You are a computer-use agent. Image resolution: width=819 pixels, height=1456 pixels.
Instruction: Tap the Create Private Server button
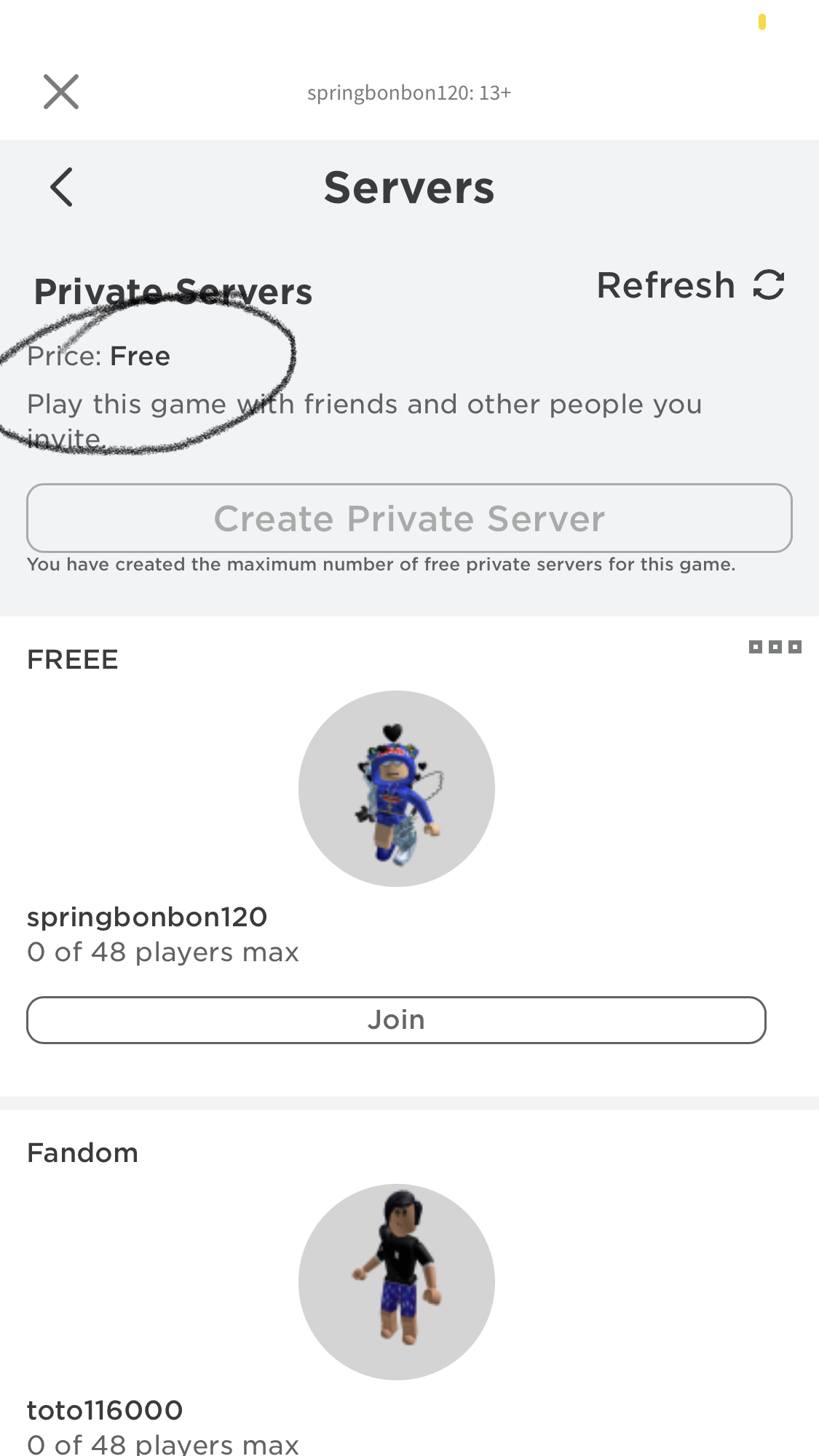[409, 518]
